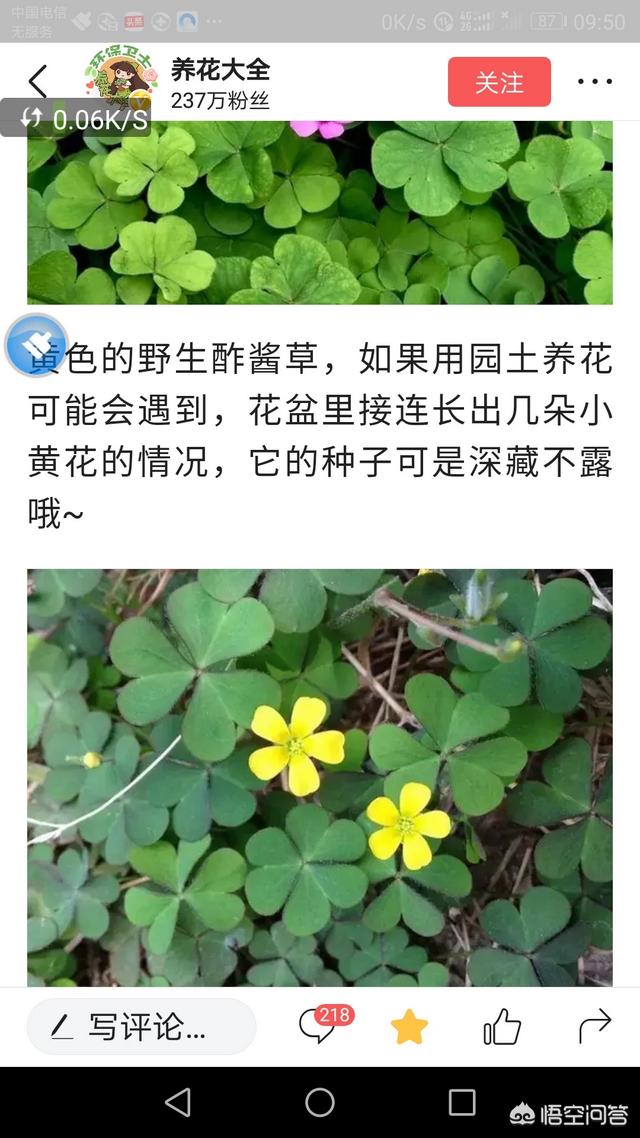Tap the blue floating broom button
Screen dimensions: 640x1138
36,346
